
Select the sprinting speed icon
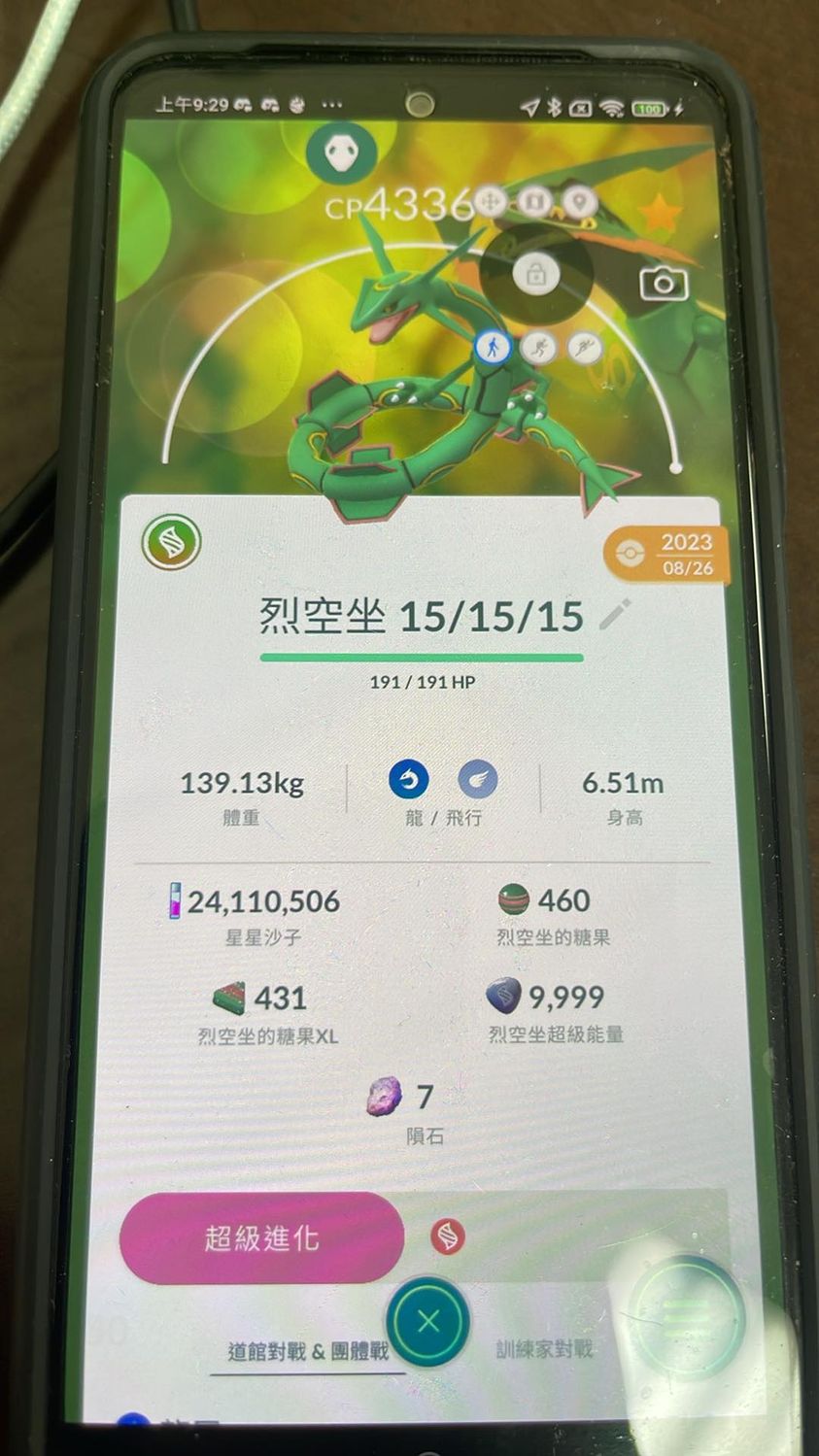[584, 347]
